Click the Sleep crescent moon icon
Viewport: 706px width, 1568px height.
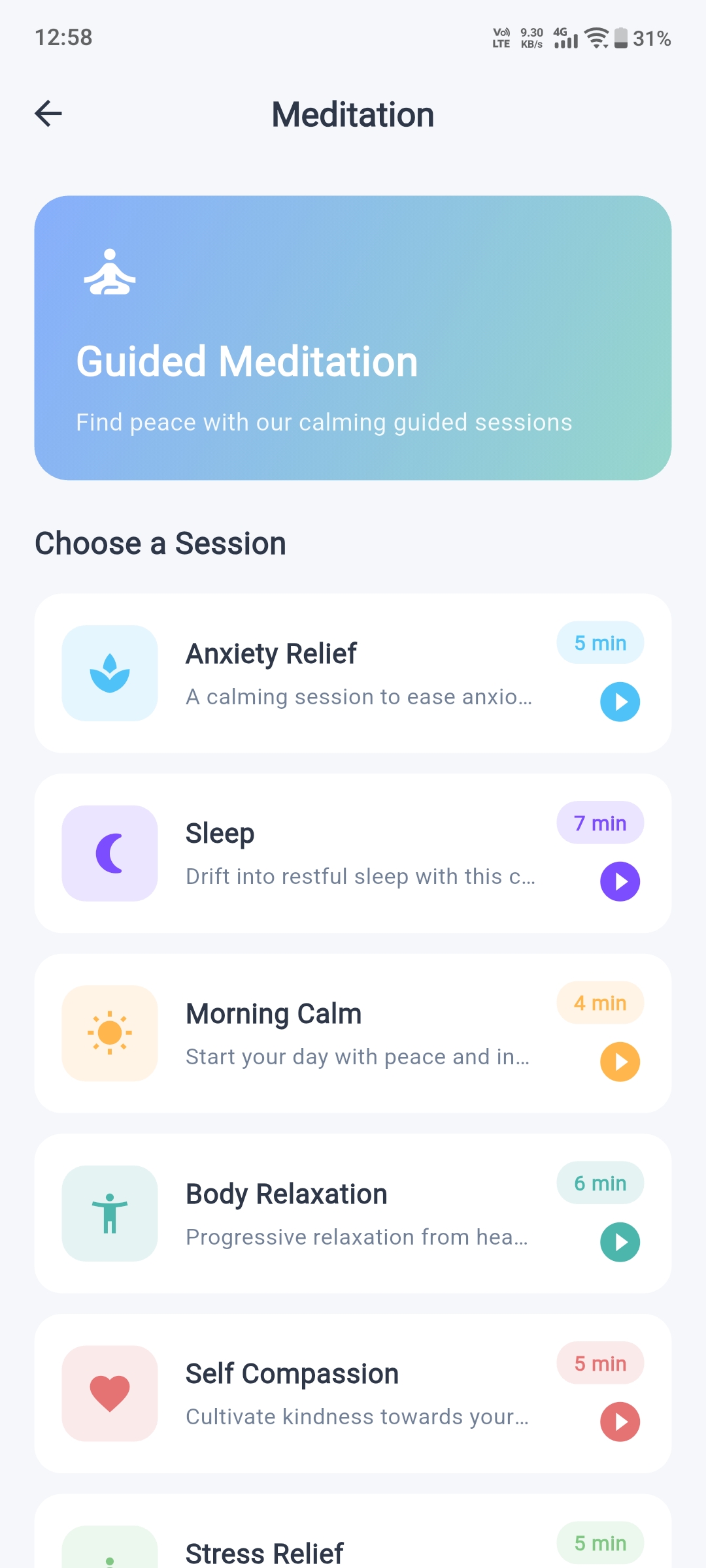click(109, 853)
